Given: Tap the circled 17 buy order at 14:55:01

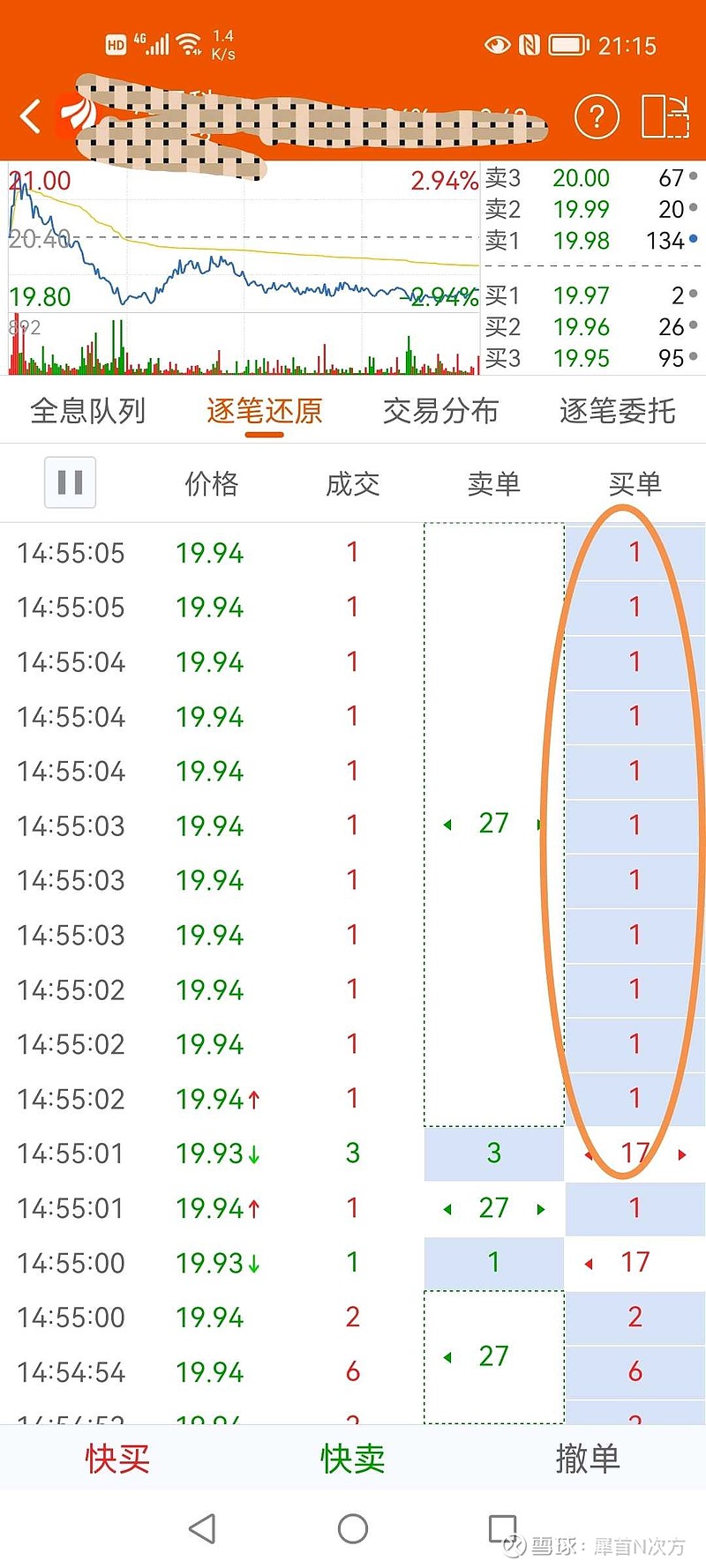Looking at the screenshot, I should coord(636,1154).
